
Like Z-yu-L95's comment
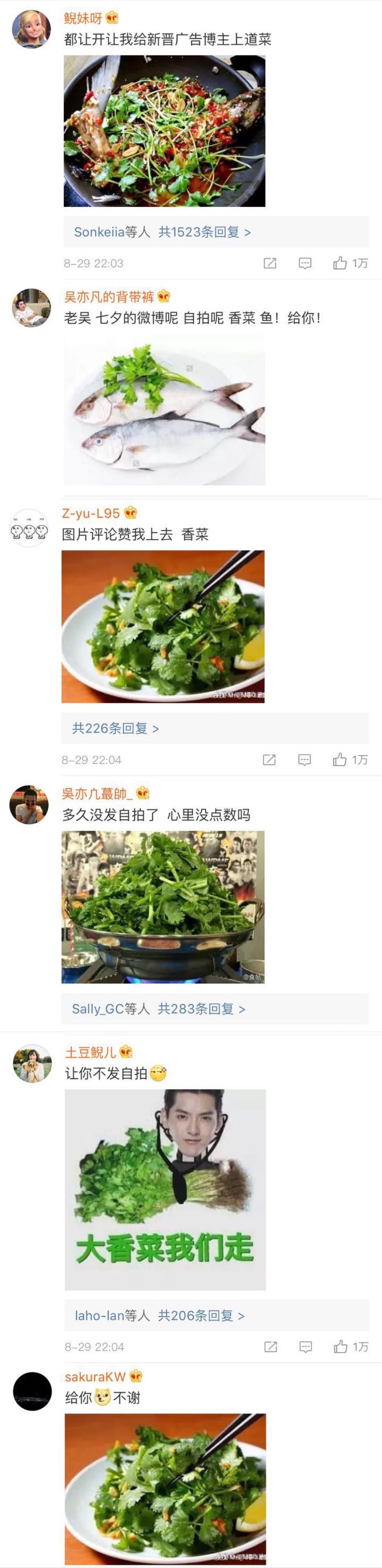[350, 759]
